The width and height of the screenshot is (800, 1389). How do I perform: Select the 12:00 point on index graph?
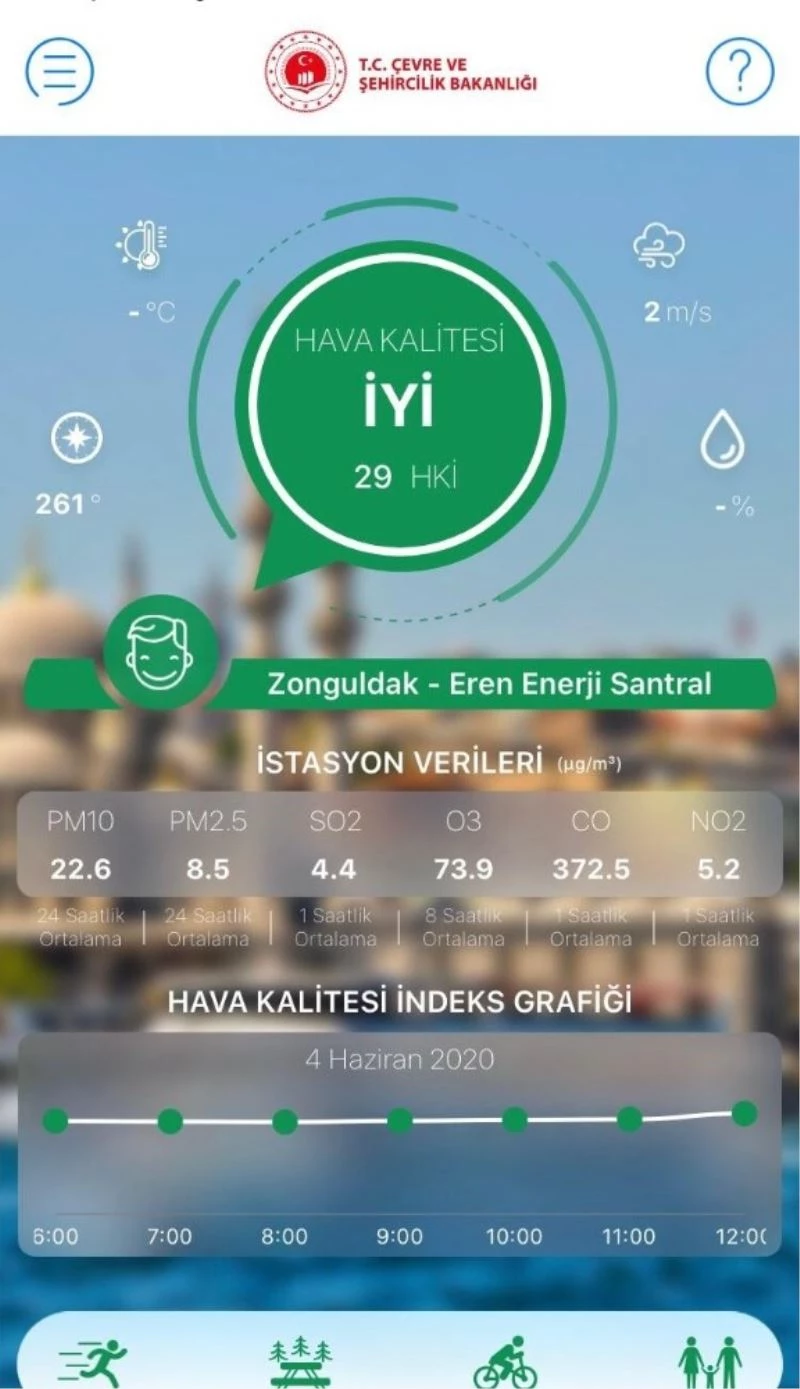coord(744,1114)
